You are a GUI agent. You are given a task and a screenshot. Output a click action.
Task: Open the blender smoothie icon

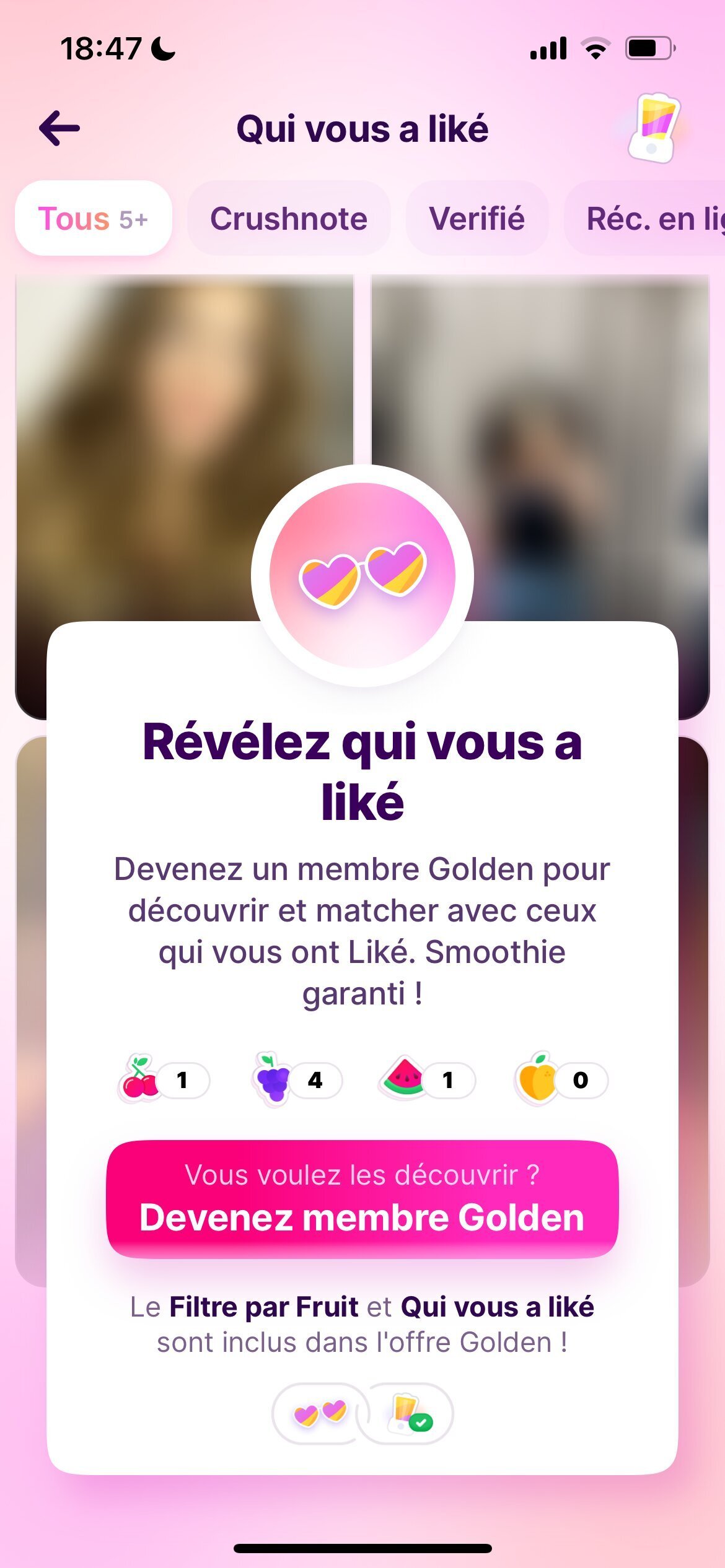pyautogui.click(x=654, y=128)
